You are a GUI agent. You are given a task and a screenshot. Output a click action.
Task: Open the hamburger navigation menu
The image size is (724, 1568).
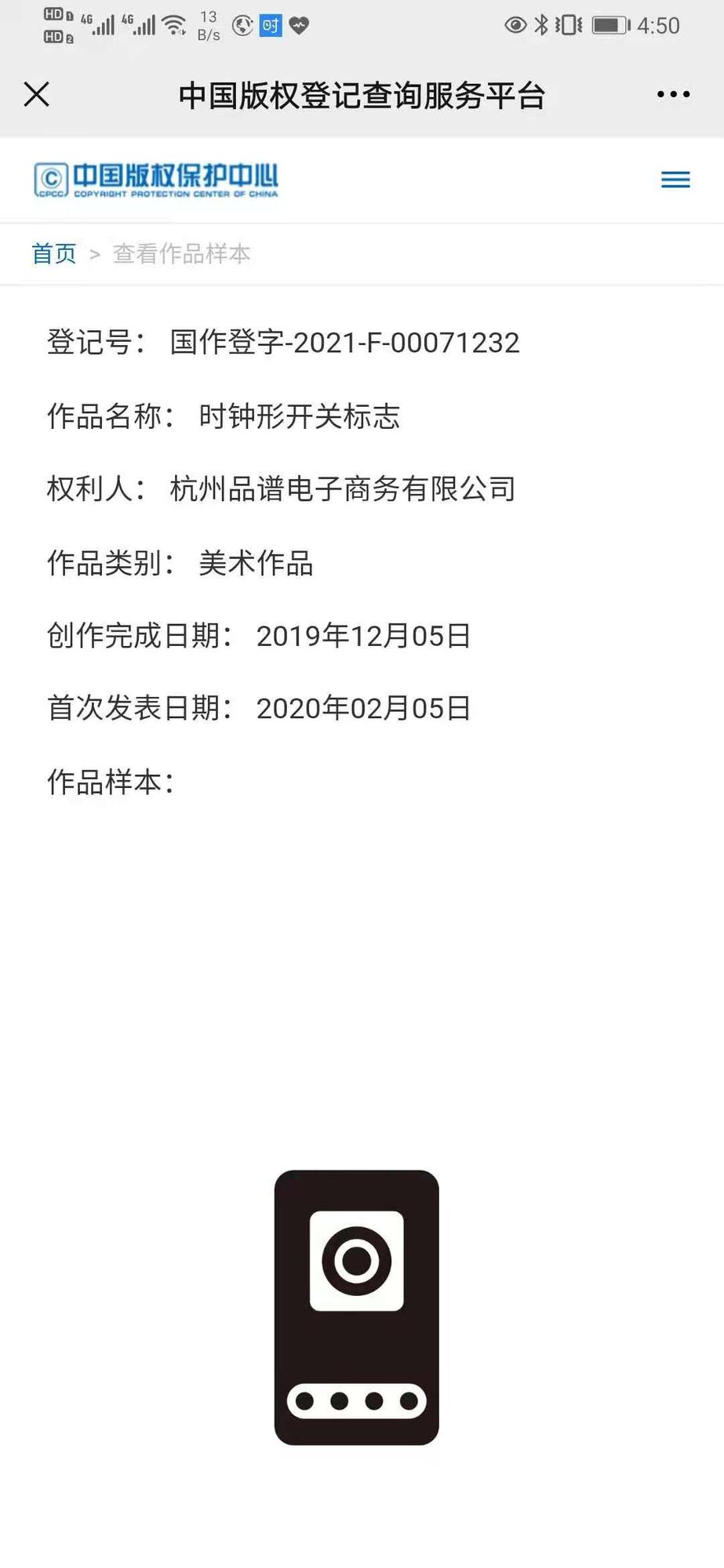tap(675, 180)
